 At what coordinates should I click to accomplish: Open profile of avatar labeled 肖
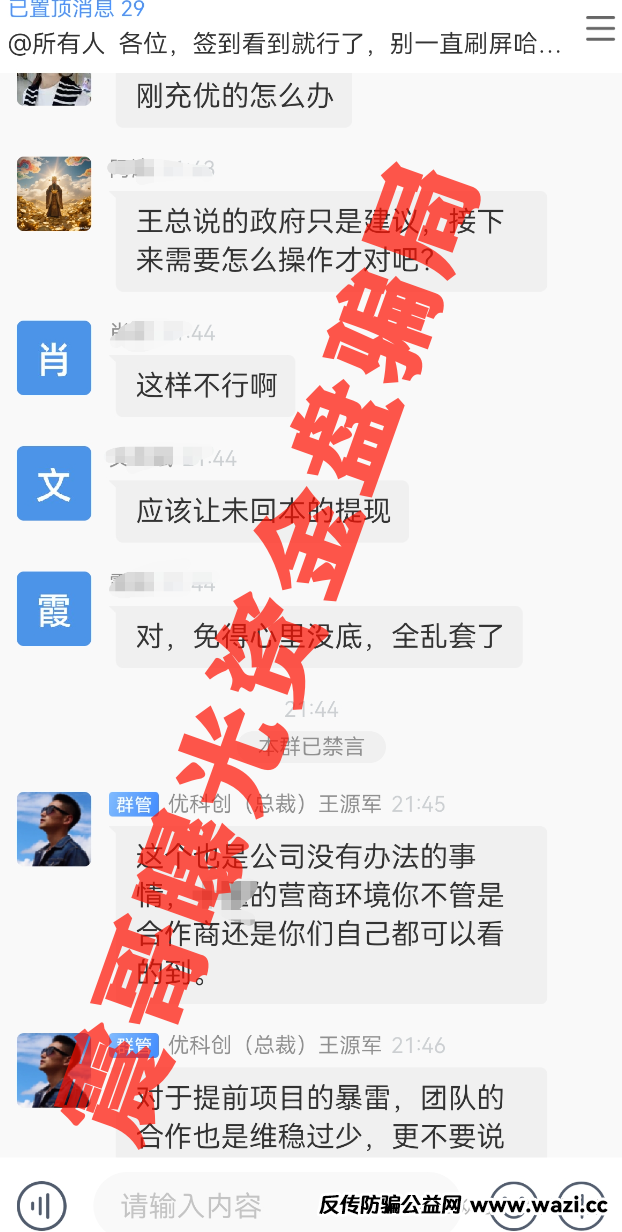54,358
